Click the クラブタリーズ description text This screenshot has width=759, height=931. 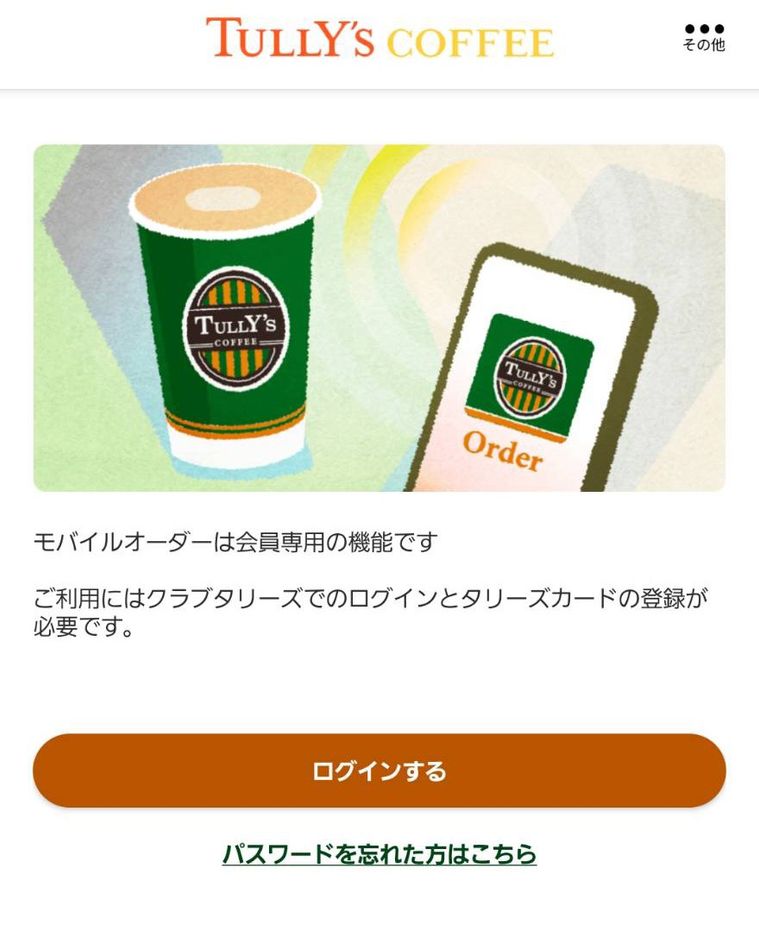(x=360, y=607)
